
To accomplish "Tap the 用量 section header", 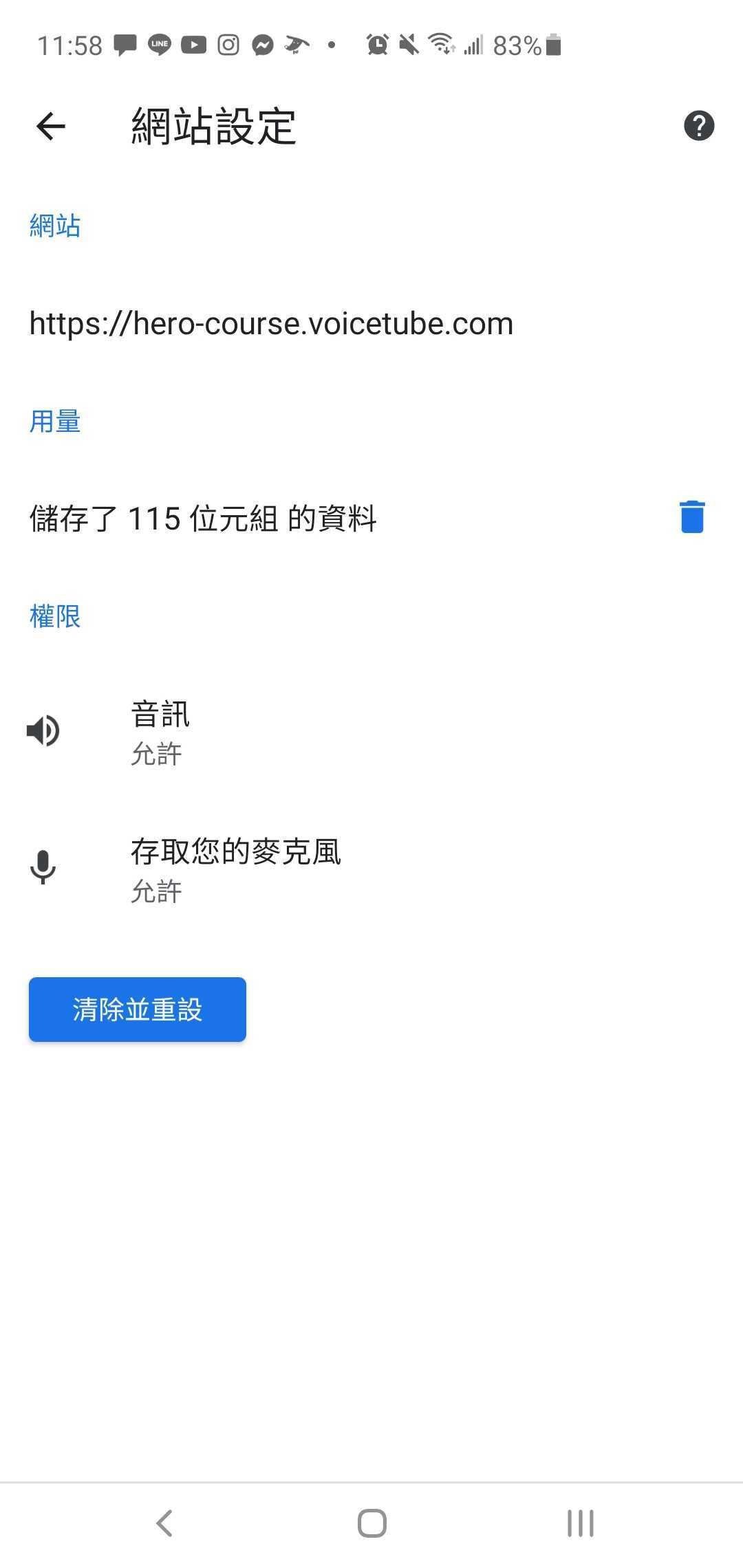I will click(56, 421).
